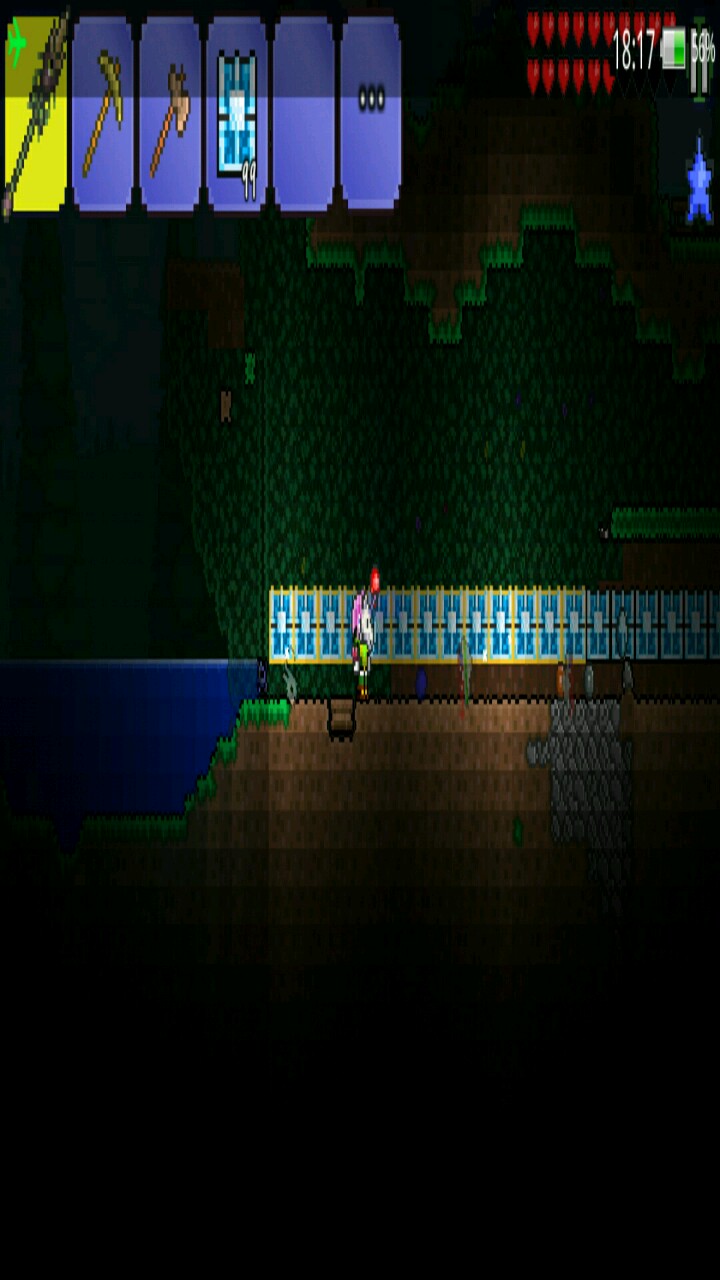Viewport: 720px width, 1280px height.
Task: Select the pickaxe in the hotbar
Action: [x=103, y=112]
